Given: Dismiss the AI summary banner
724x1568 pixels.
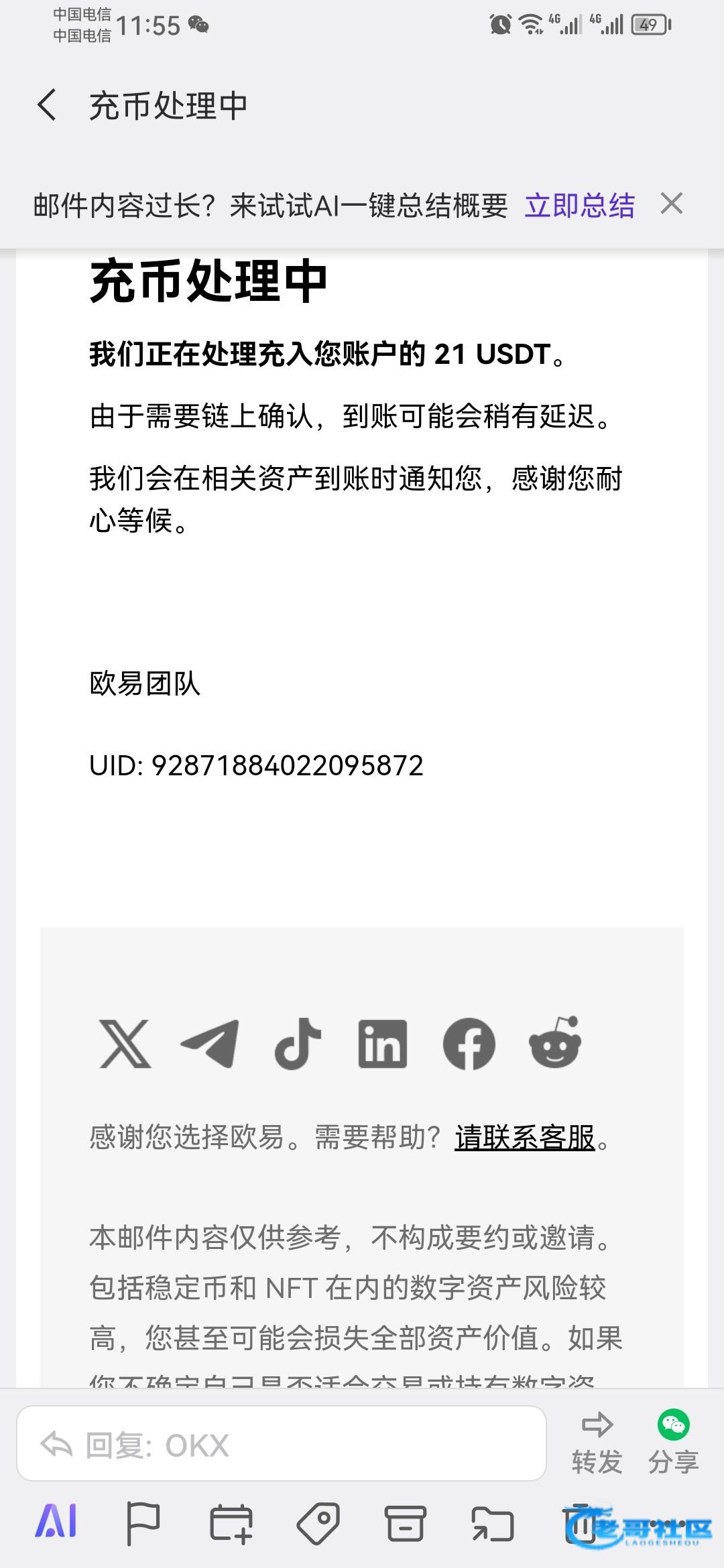Looking at the screenshot, I should (672, 204).
